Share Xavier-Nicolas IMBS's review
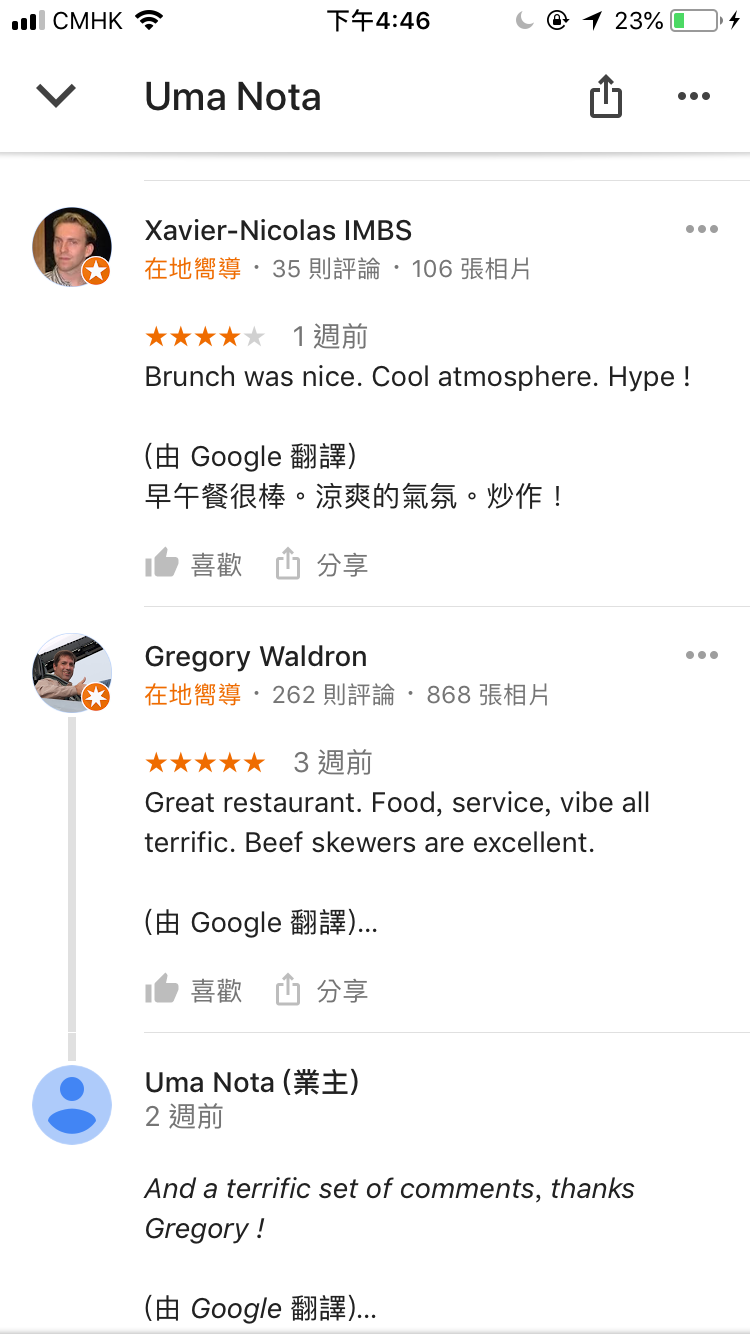This screenshot has height=1334, width=750. tap(322, 565)
